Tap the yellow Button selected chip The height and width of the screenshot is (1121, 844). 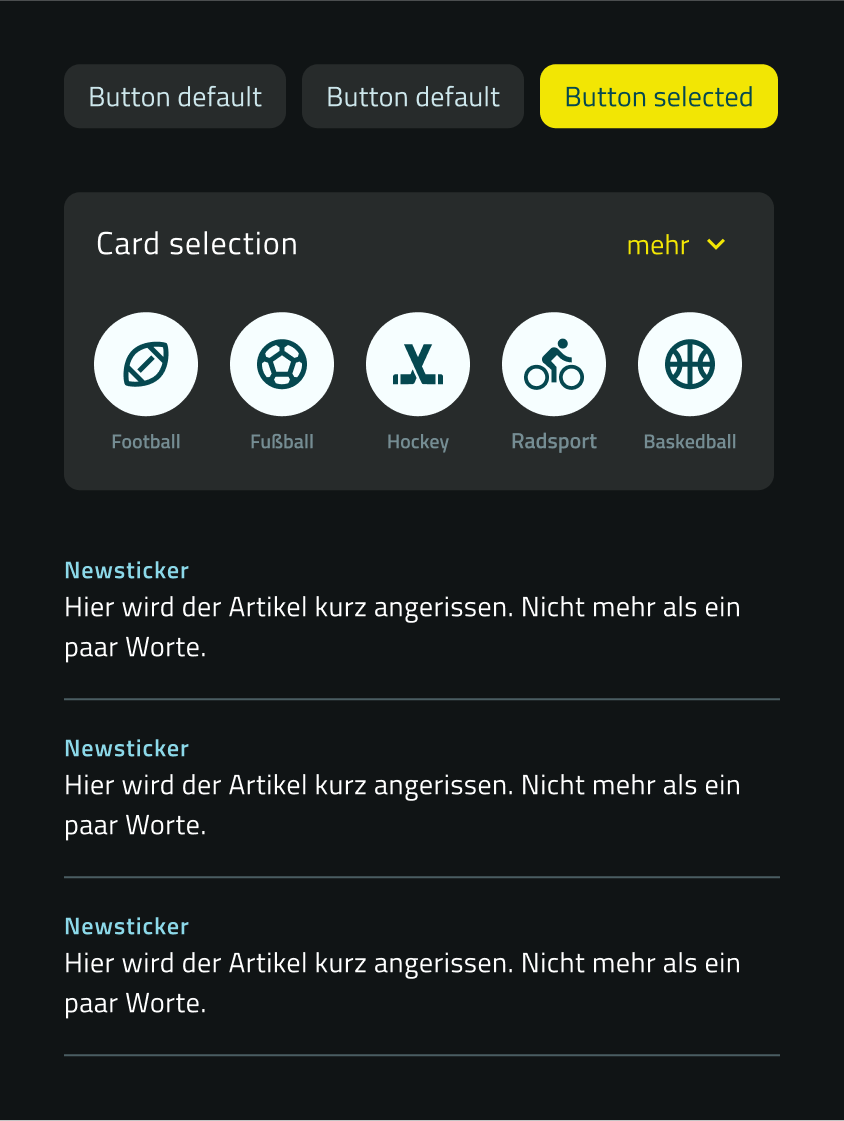[658, 97]
